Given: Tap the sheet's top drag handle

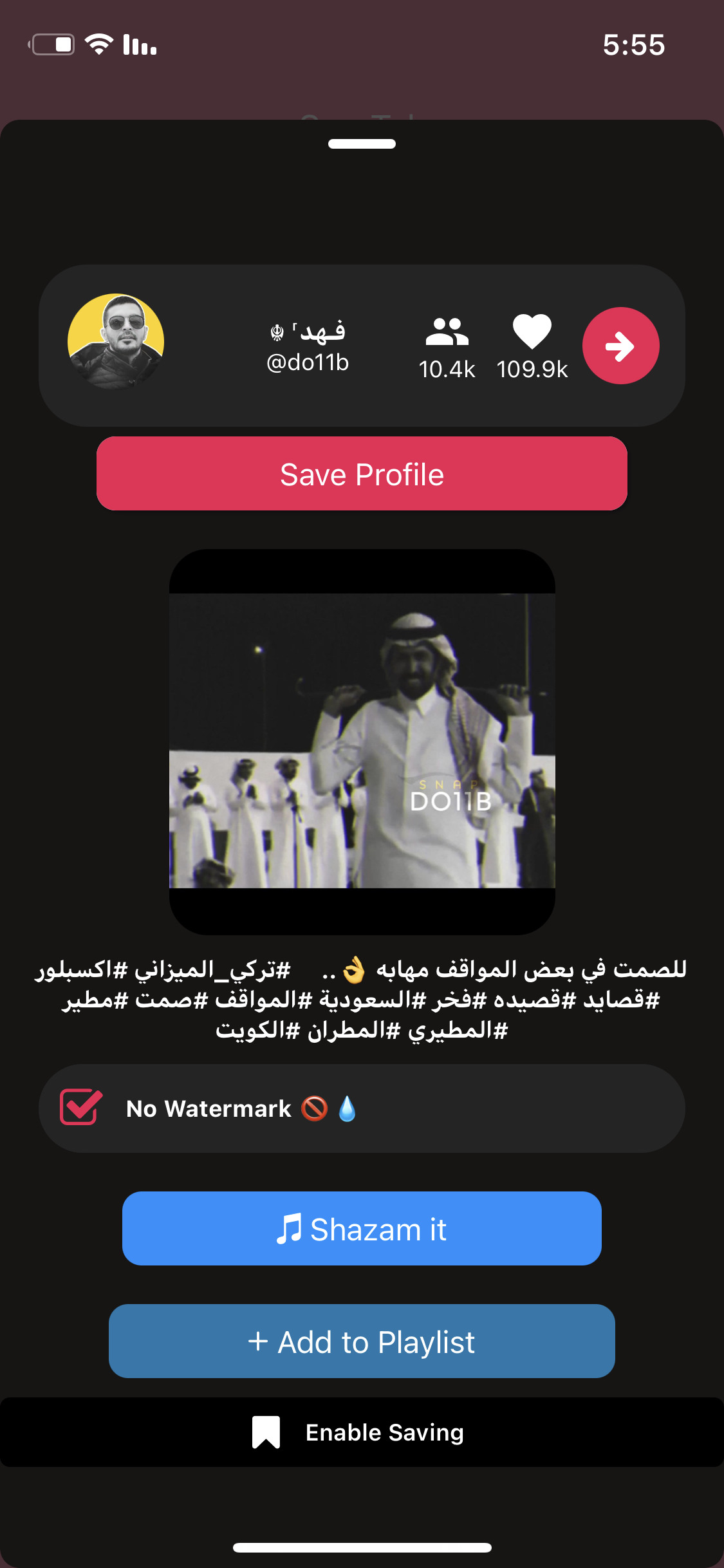Looking at the screenshot, I should tap(362, 144).
